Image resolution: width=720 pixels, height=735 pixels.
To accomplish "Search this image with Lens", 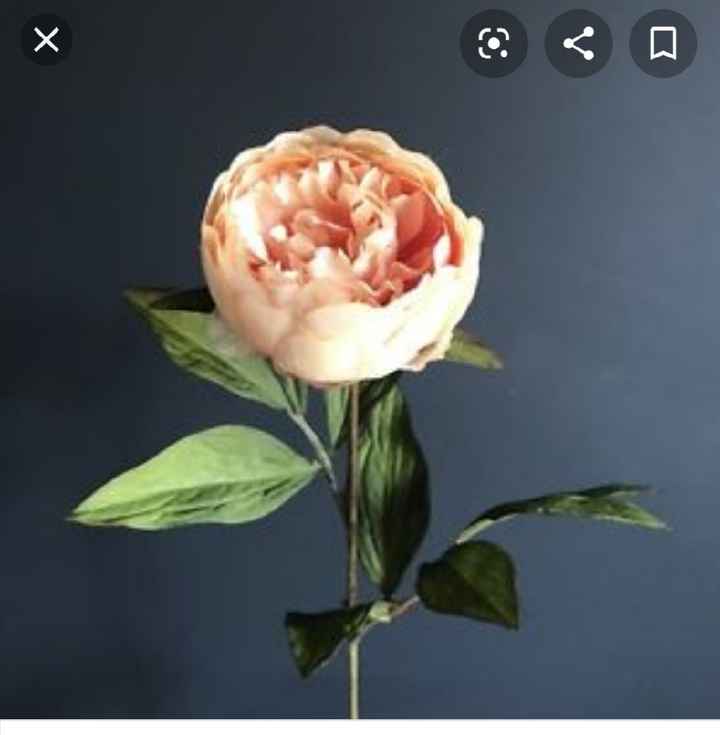I will pos(493,43).
